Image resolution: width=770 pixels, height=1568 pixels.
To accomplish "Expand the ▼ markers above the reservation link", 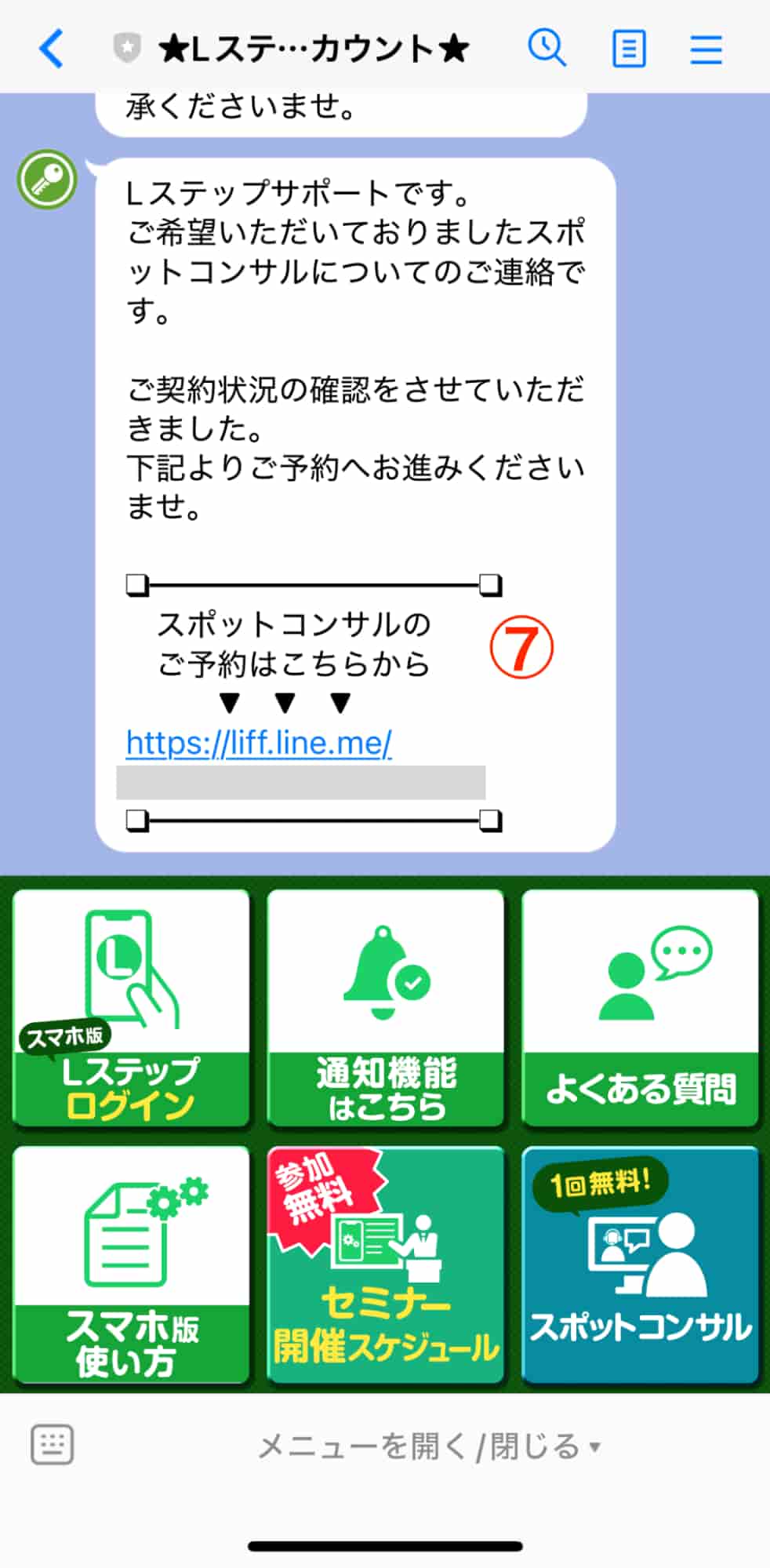I will [x=284, y=702].
